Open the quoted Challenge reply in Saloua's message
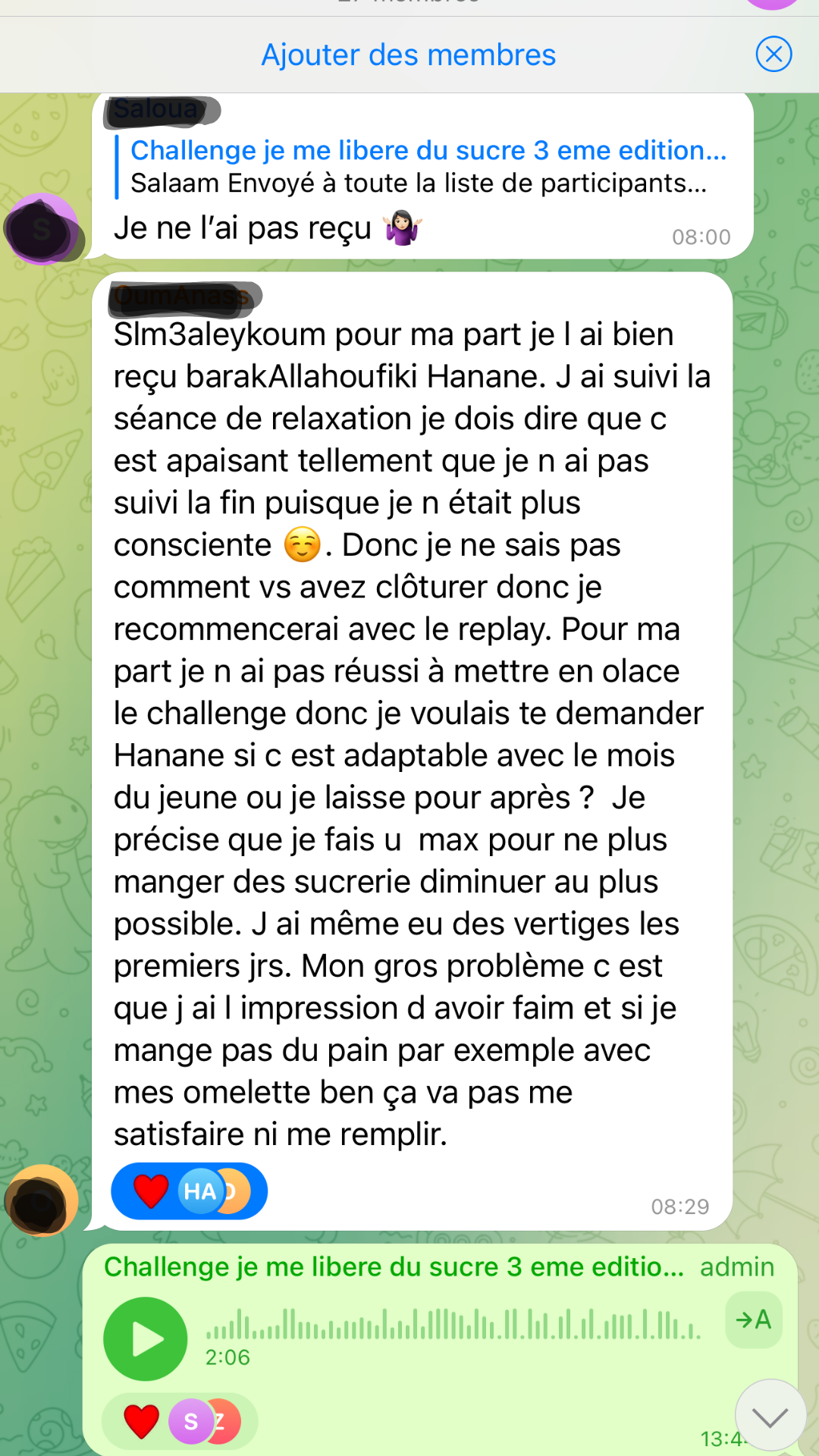This screenshot has height=1456, width=819. coord(425,167)
